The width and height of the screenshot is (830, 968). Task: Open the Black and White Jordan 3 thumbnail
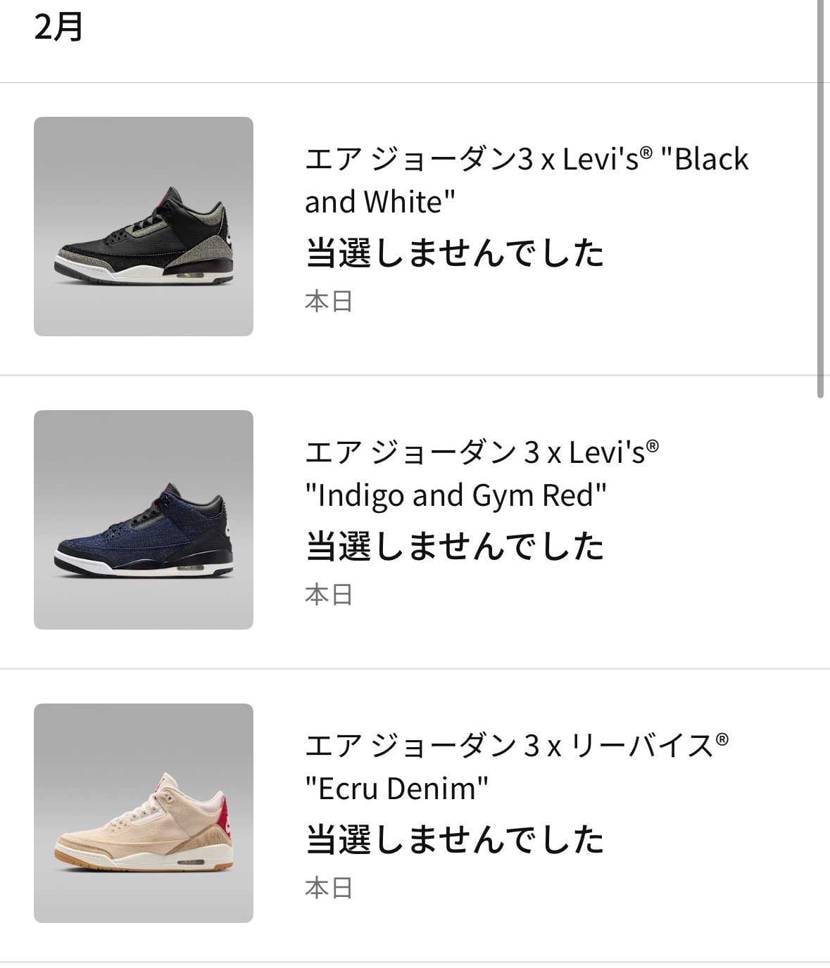point(143,225)
